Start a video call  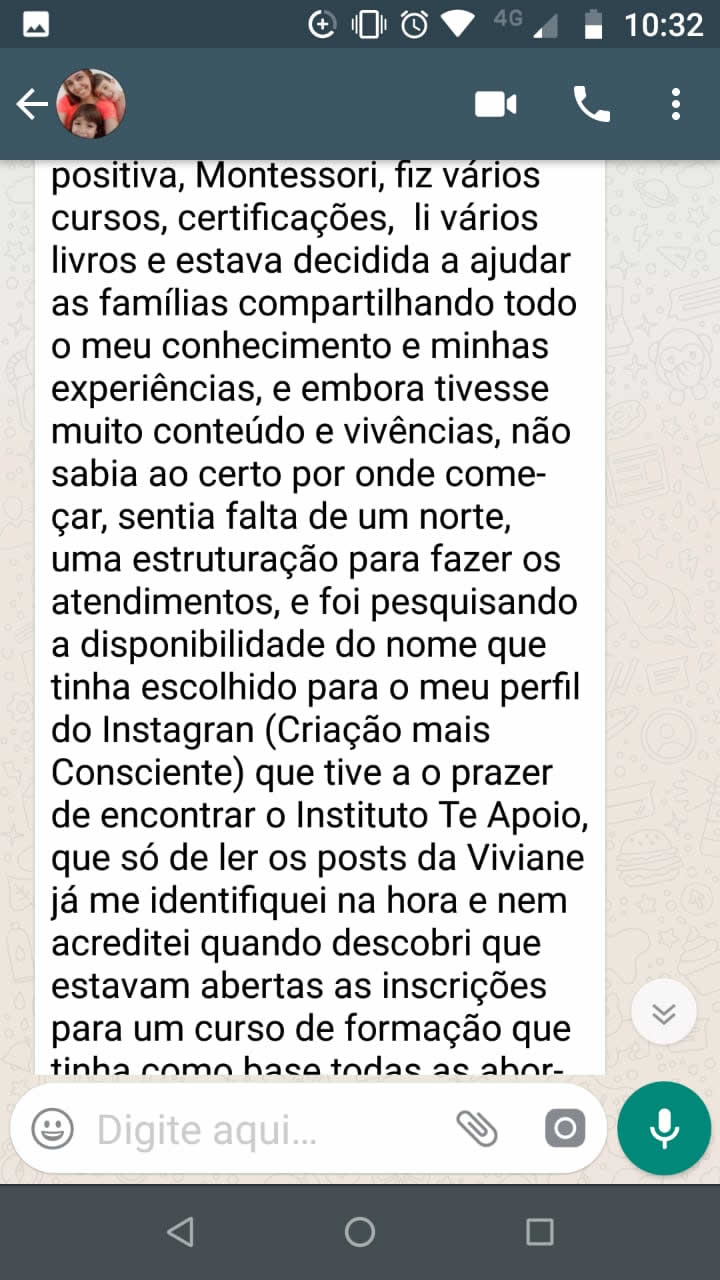[496, 104]
